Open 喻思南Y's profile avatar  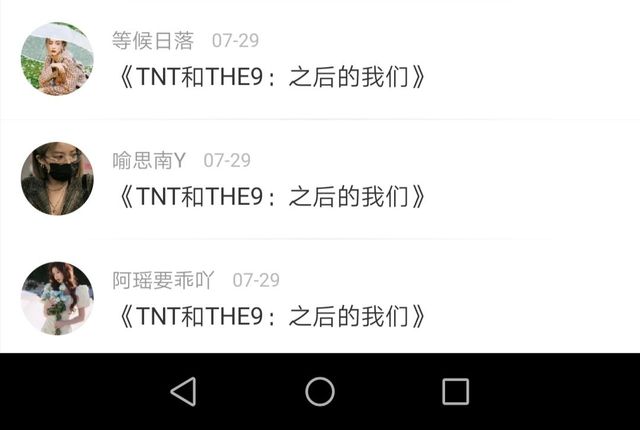click(x=57, y=179)
